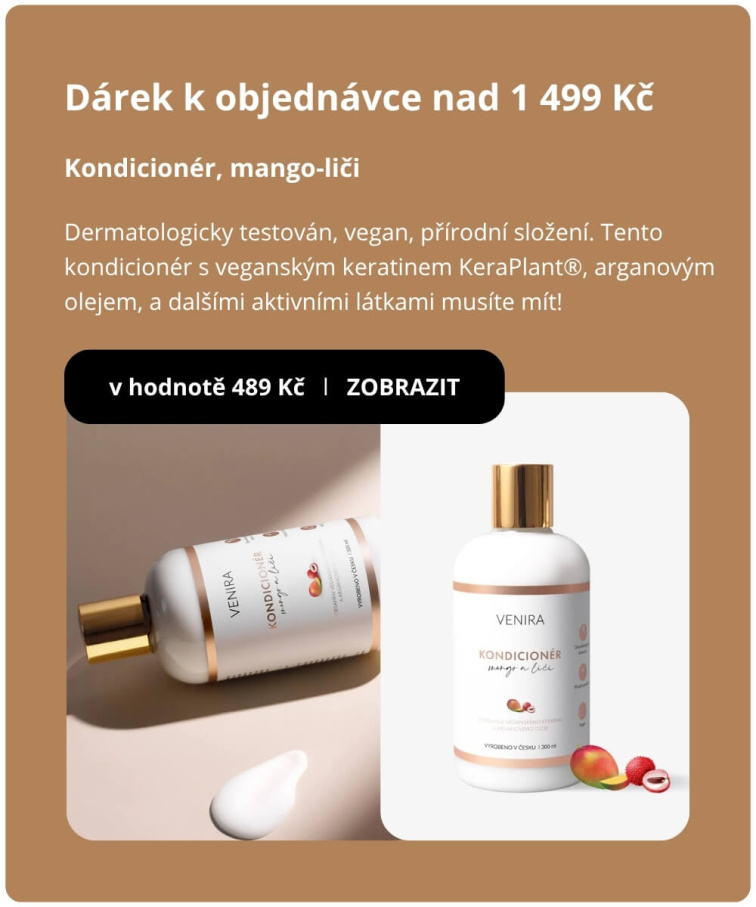Click the 'VYROBENO V ČESKU | 300 ml' label text
Viewport: 756px width, 907px height.
518,745
